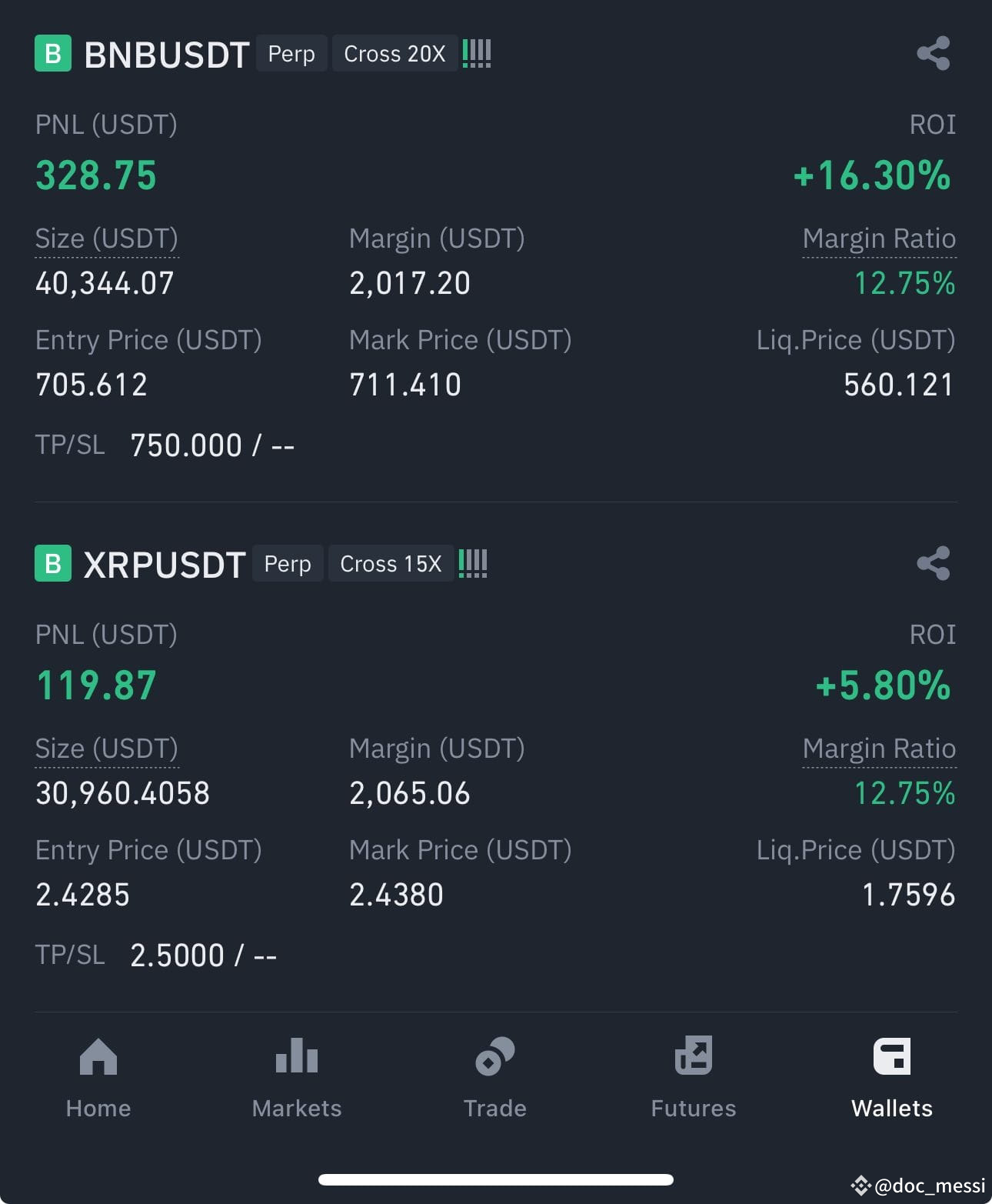
Task: Toggle Size units for the BNBUSDT position
Action: (x=106, y=238)
